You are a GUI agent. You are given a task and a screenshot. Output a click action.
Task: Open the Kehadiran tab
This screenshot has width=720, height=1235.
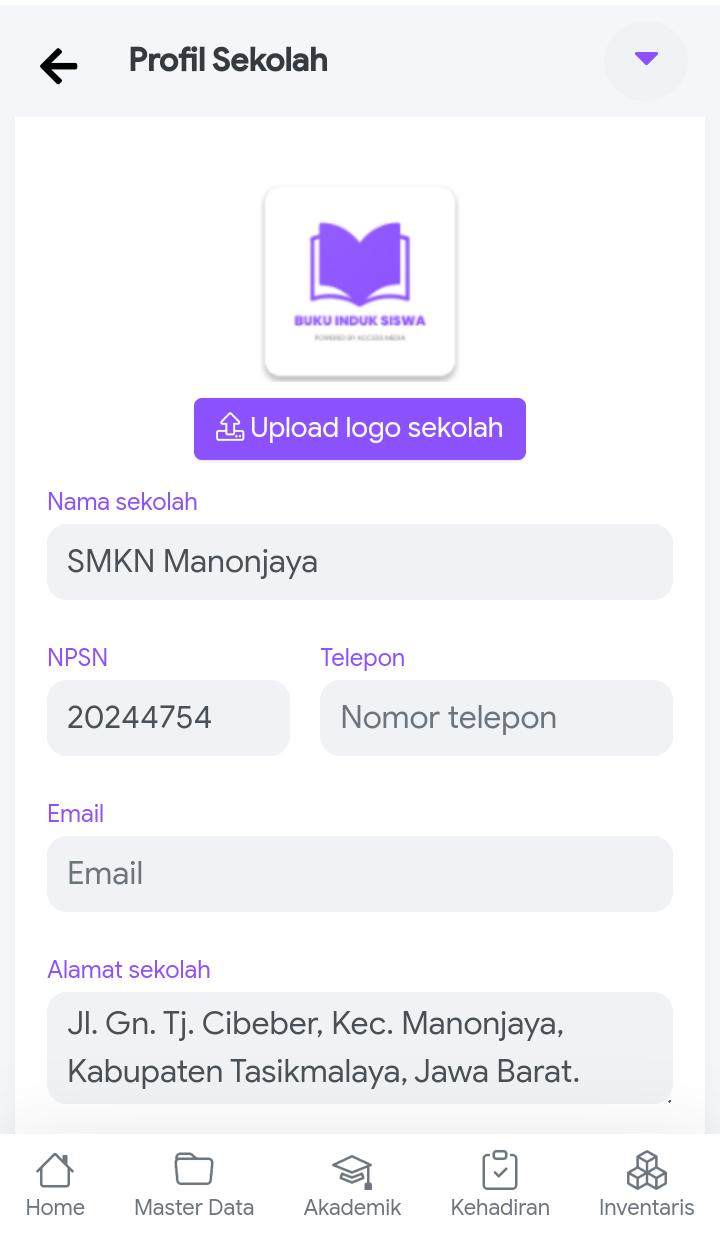pos(500,1185)
